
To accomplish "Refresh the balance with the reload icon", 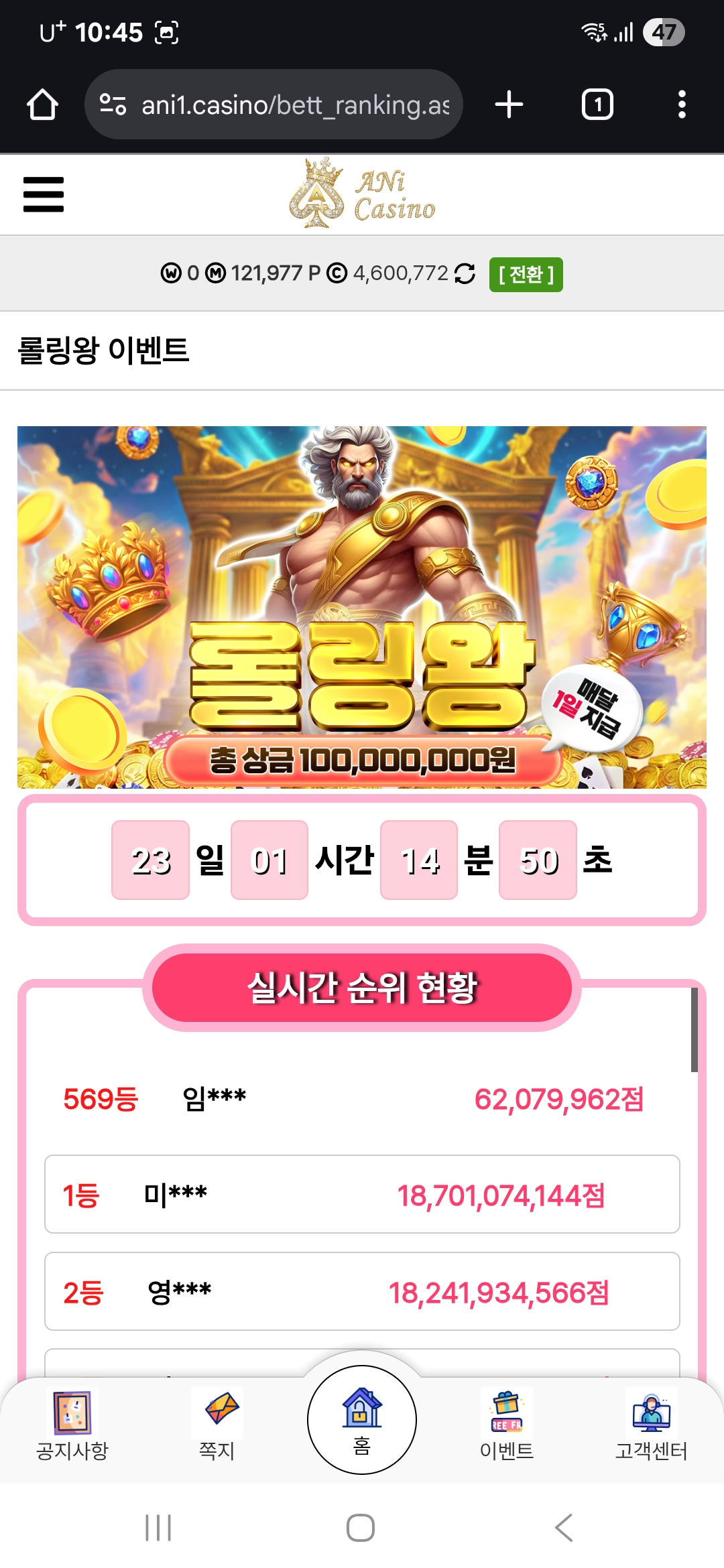I will pyautogui.click(x=465, y=273).
